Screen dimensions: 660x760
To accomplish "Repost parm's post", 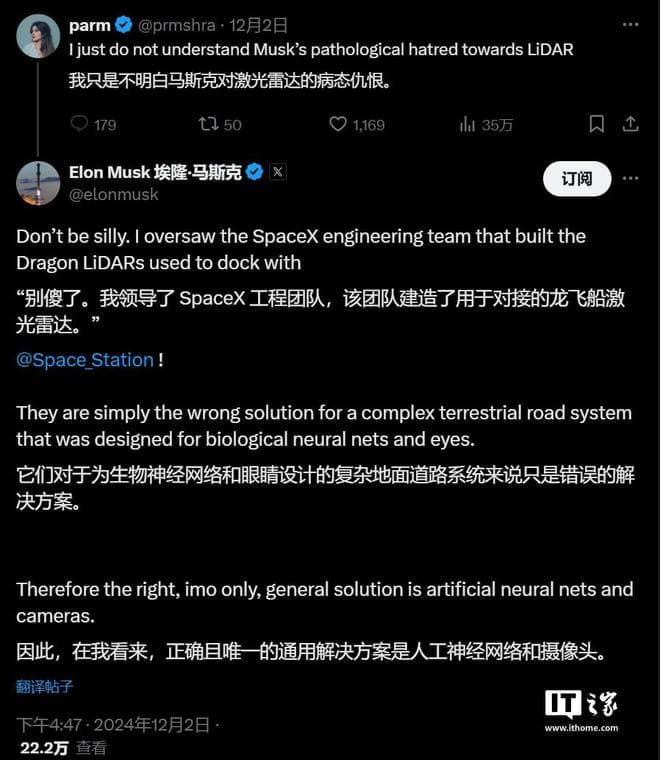I will (x=208, y=124).
